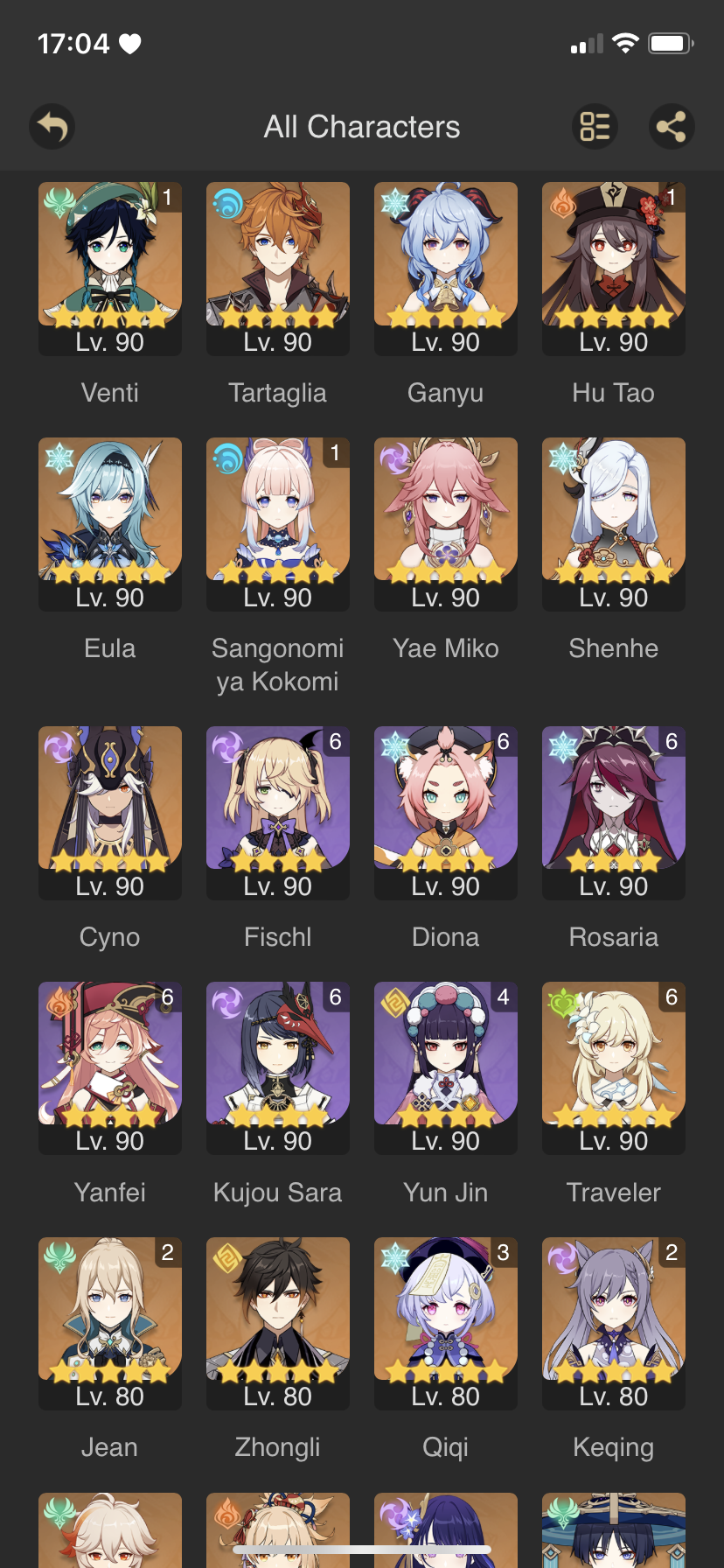Tap on Eula's portrait

[110, 518]
